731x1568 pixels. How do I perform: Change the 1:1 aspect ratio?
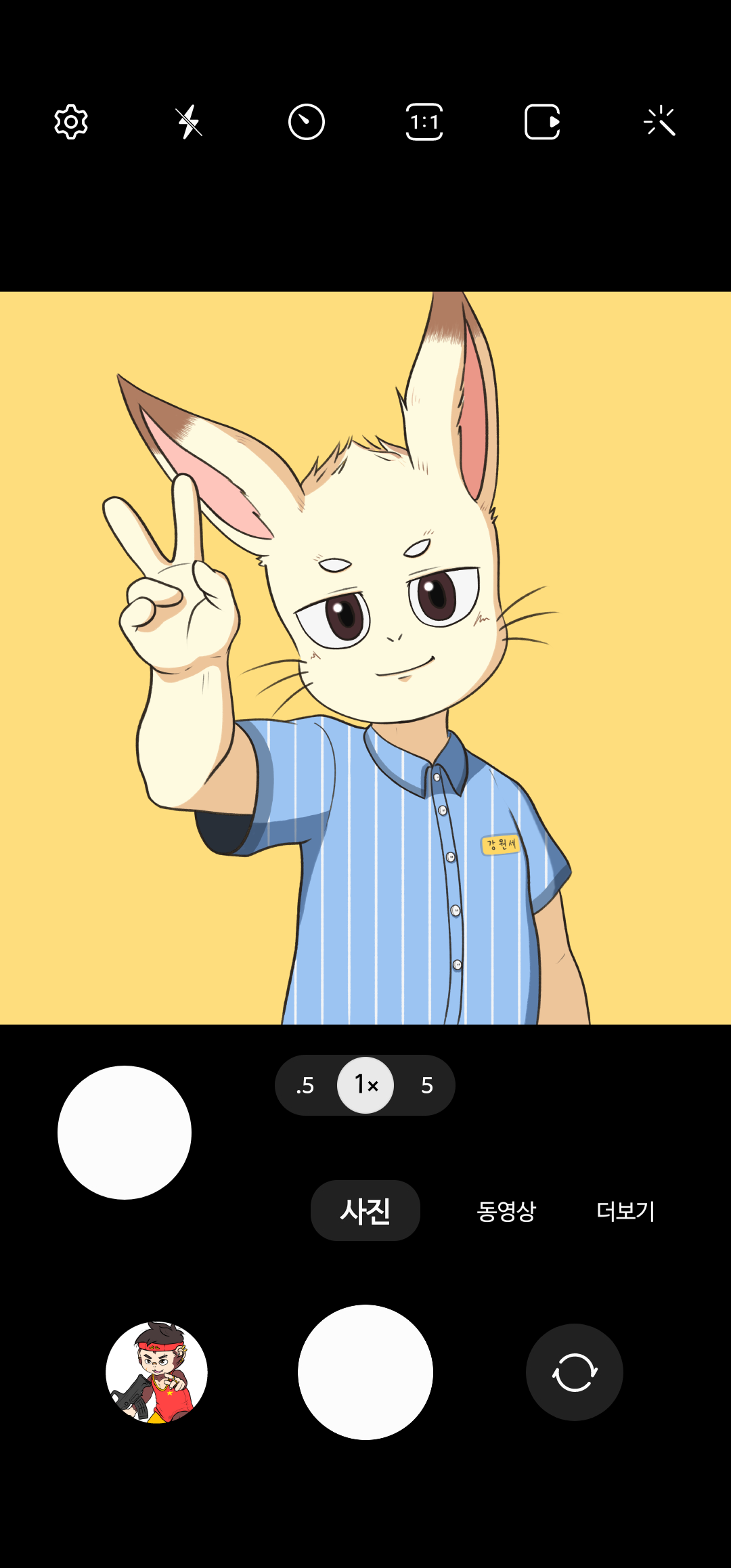[424, 123]
